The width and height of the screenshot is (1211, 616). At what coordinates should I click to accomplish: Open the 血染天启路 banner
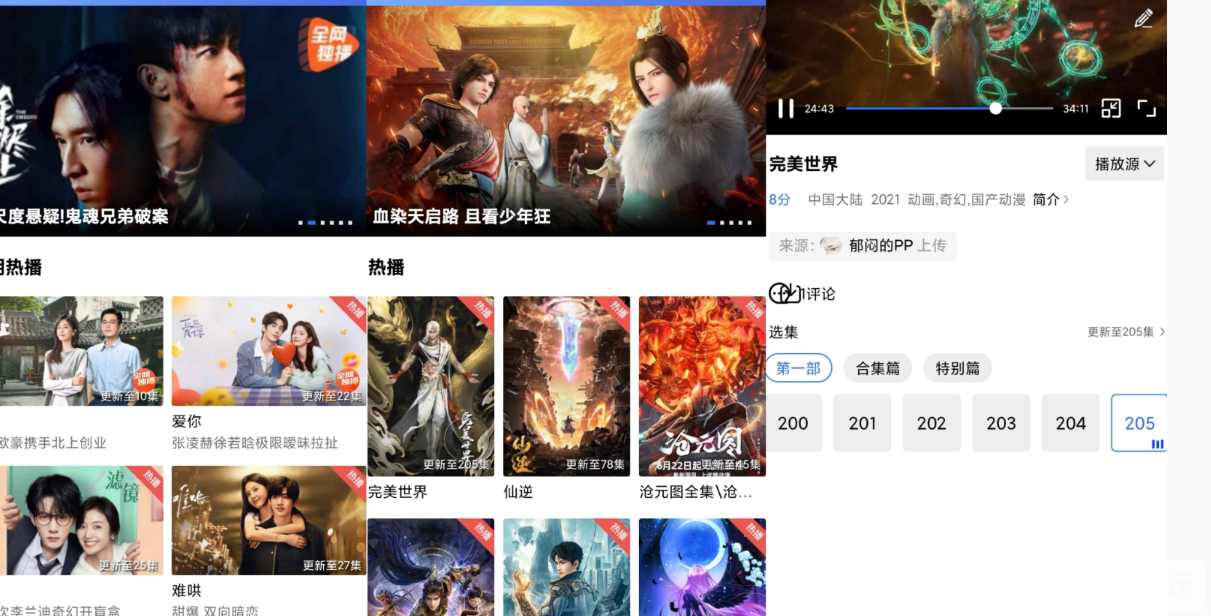click(566, 120)
